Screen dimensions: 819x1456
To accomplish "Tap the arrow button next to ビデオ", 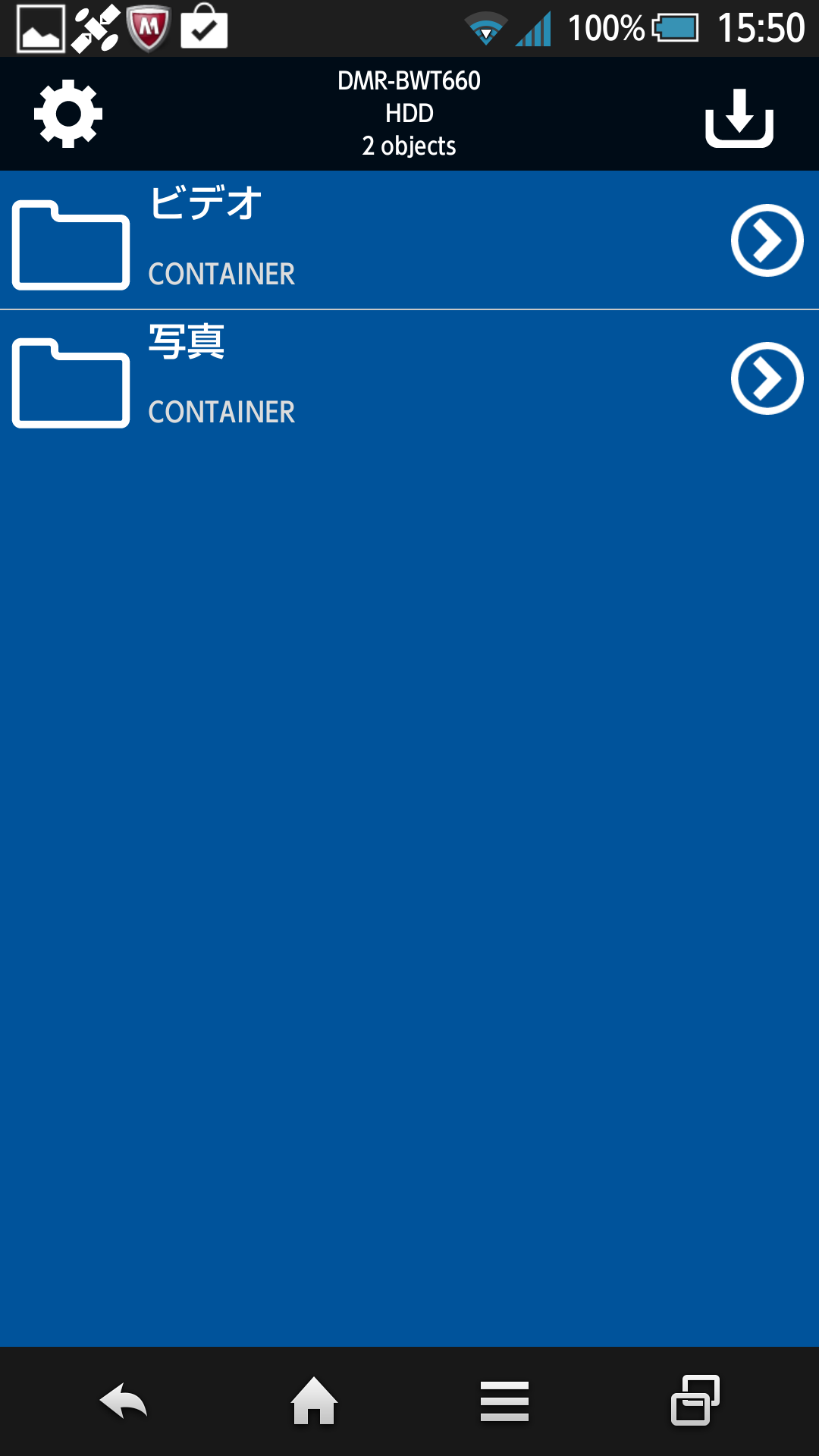I will 767,240.
